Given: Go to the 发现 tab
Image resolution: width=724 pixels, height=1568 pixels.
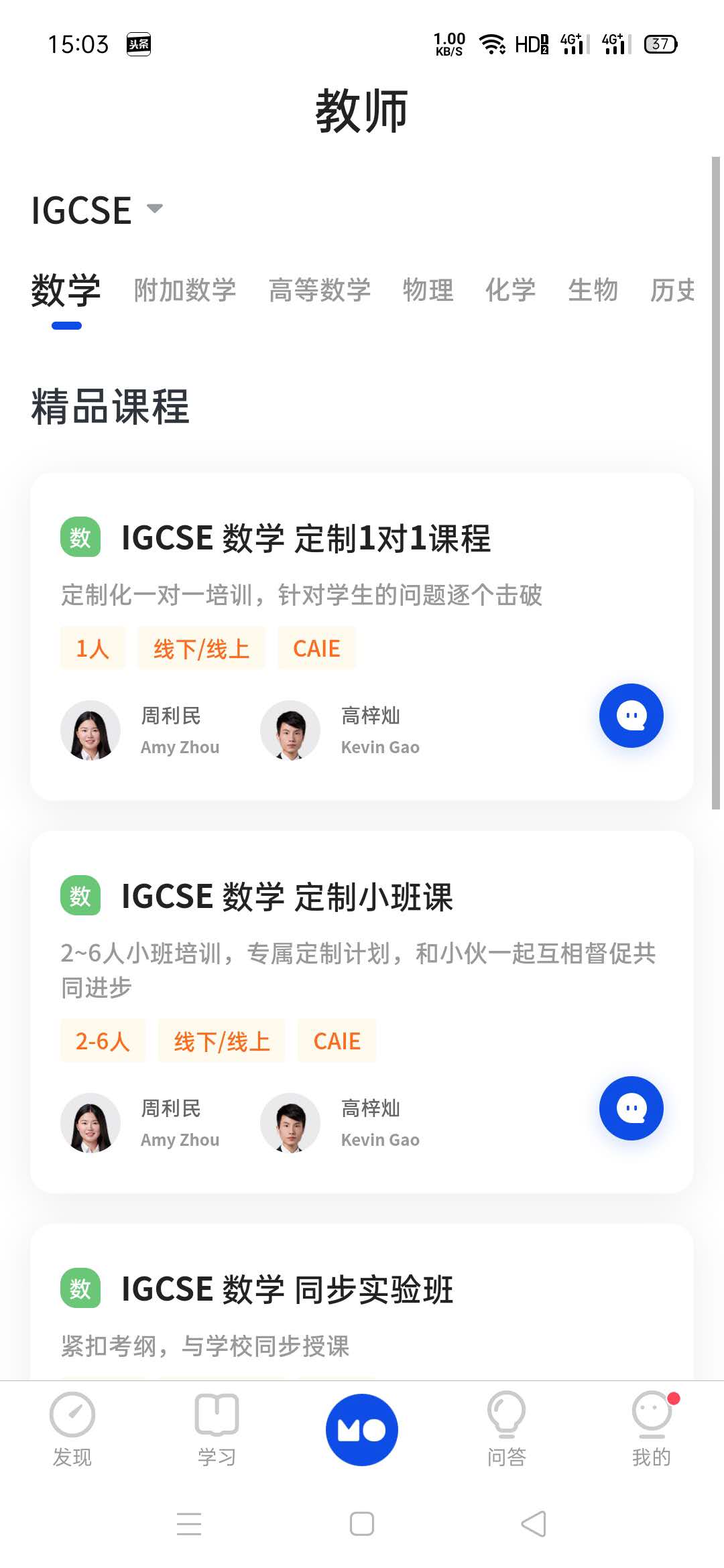Looking at the screenshot, I should coord(72,1429).
